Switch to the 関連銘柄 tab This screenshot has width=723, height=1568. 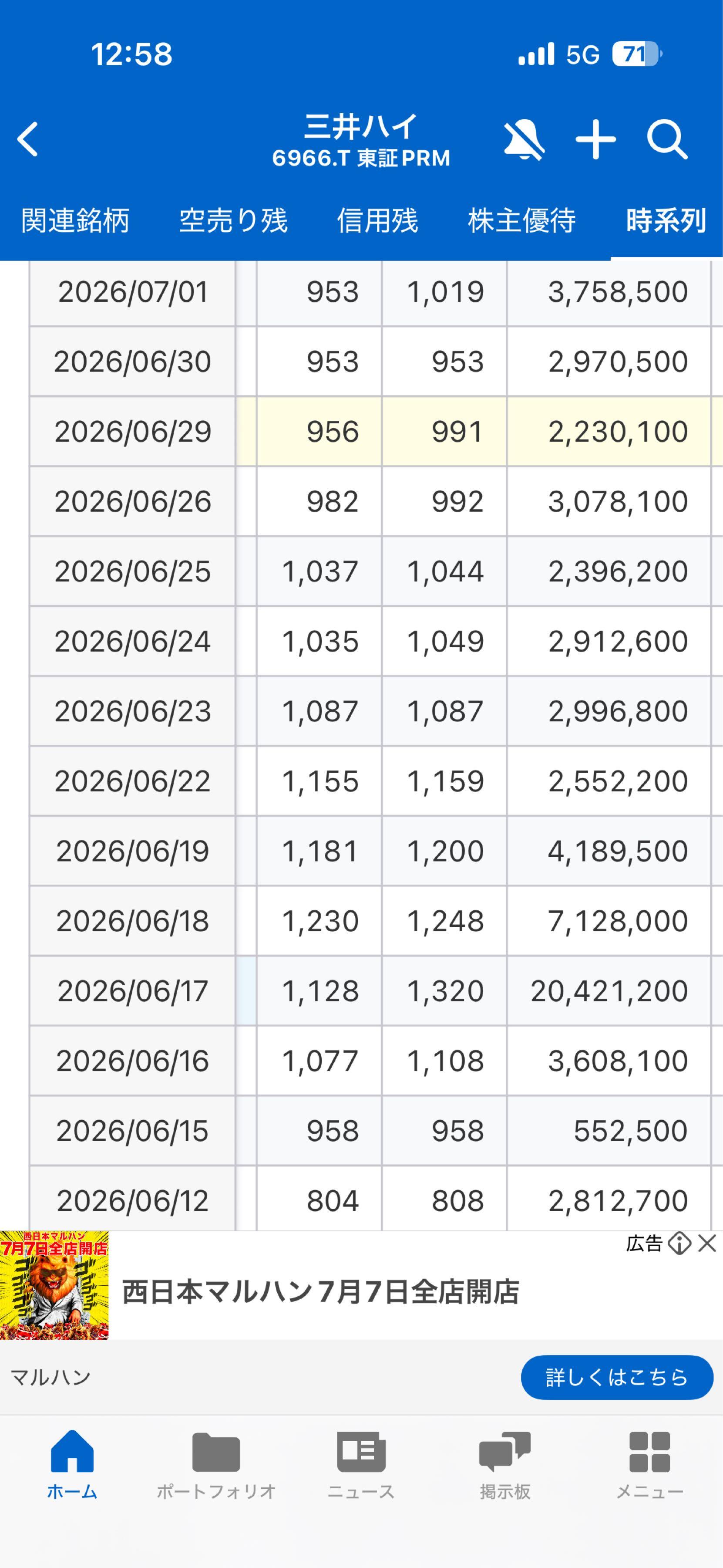(x=75, y=220)
